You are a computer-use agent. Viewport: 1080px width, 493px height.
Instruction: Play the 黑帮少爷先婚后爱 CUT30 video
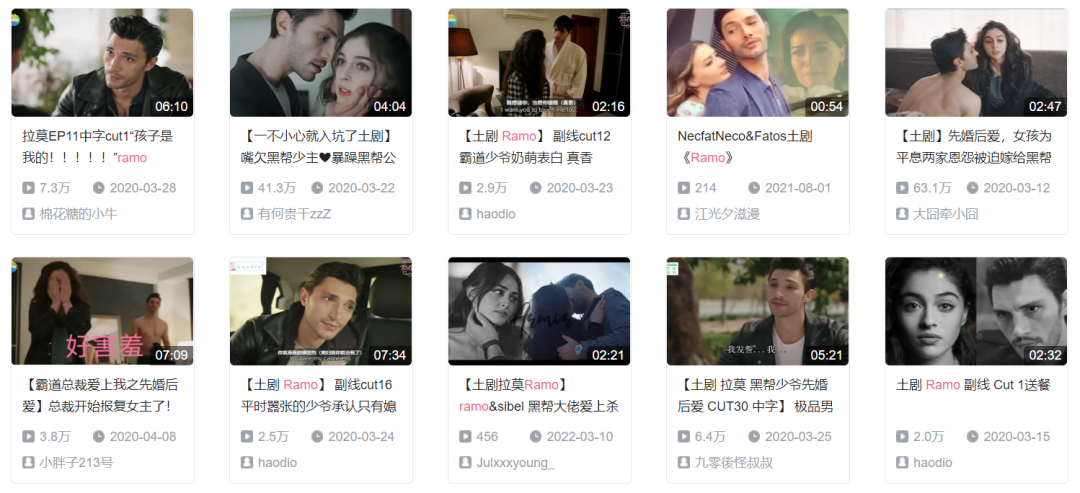757,311
